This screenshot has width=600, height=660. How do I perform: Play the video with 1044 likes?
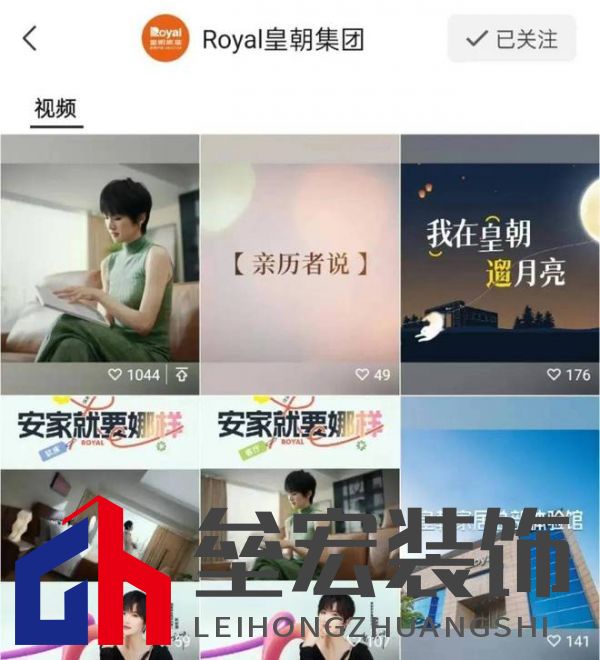tap(99, 265)
